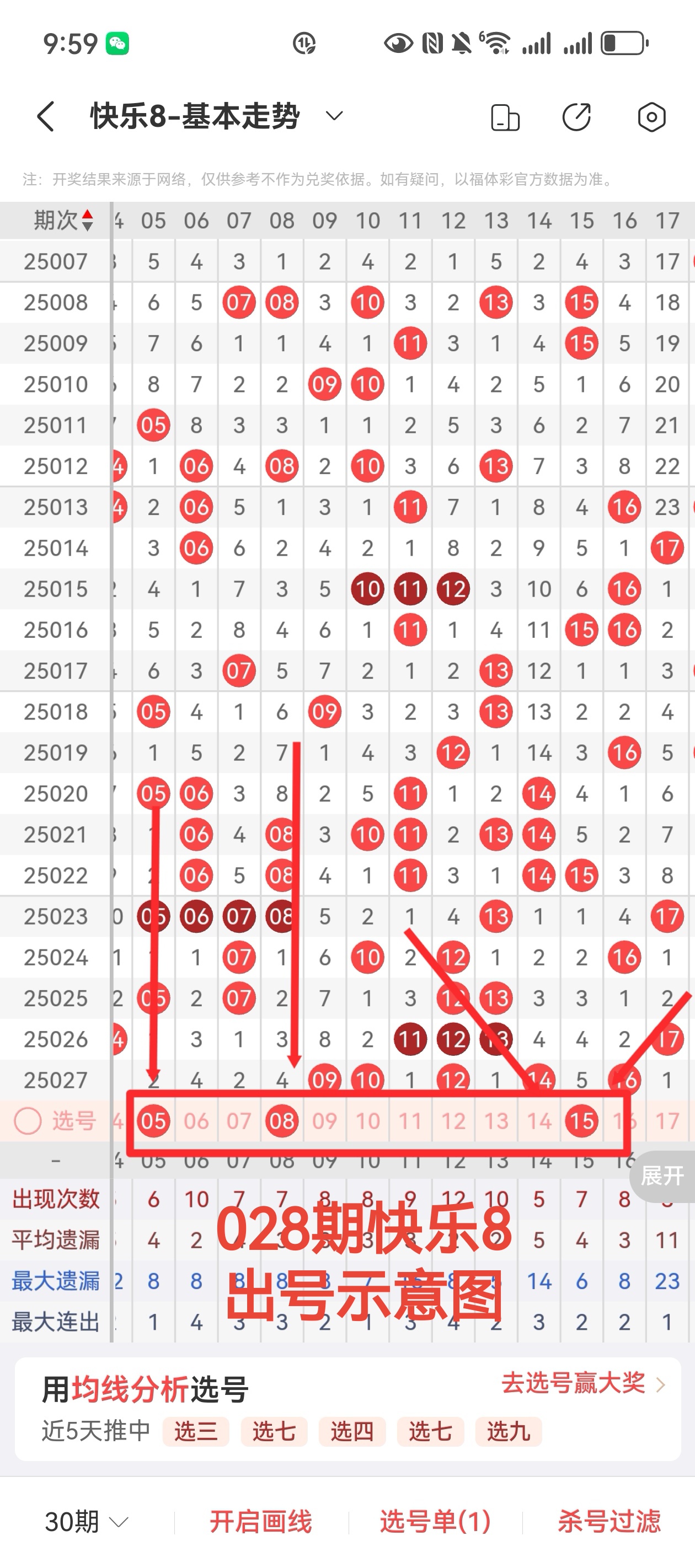Deselect number 05 in the pick row
695x1568 pixels.
click(x=153, y=1121)
